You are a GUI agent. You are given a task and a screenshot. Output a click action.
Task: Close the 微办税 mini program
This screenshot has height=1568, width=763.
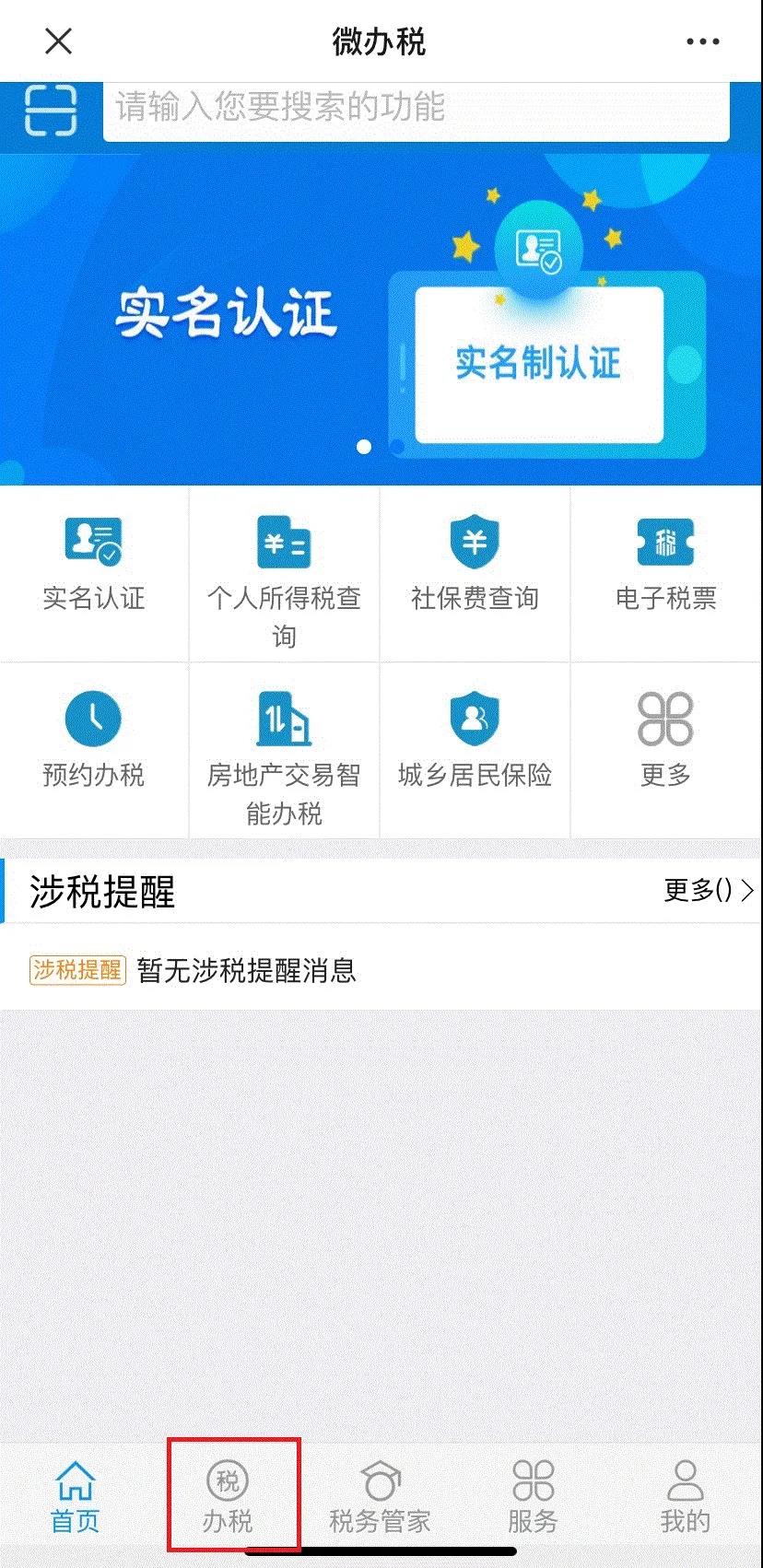point(58,41)
